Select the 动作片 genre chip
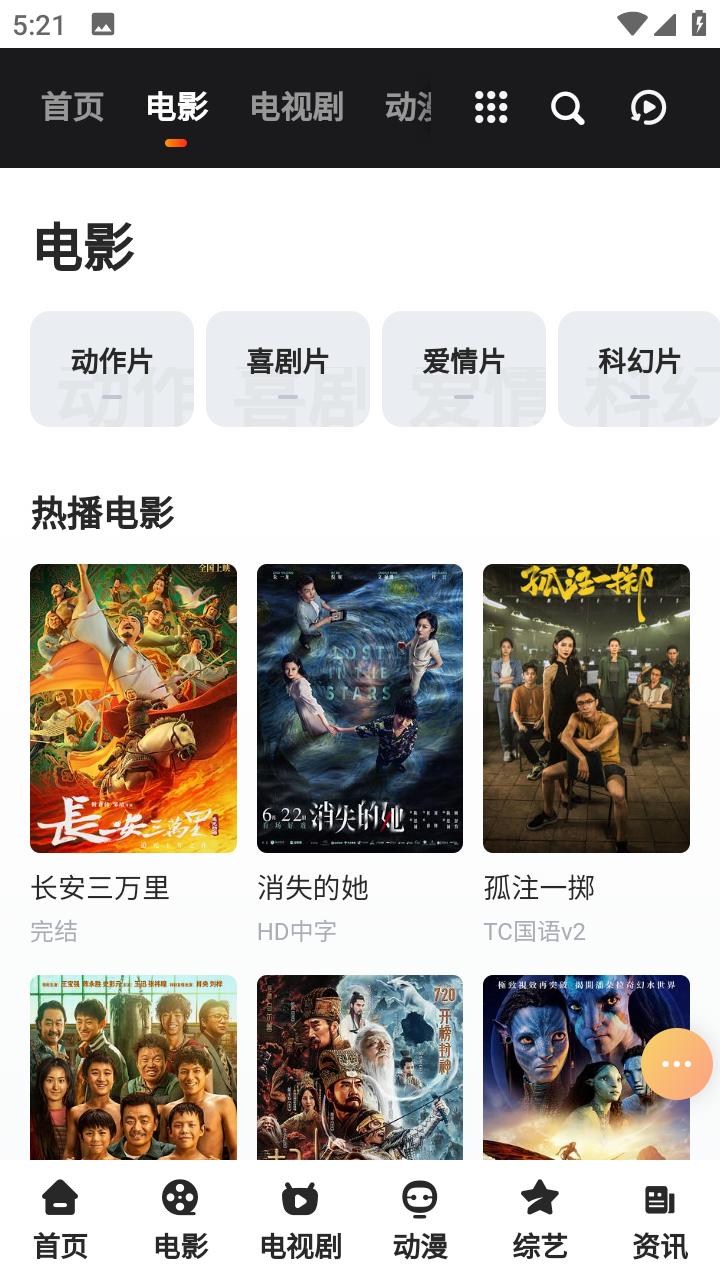The image size is (720, 1280). click(112, 369)
